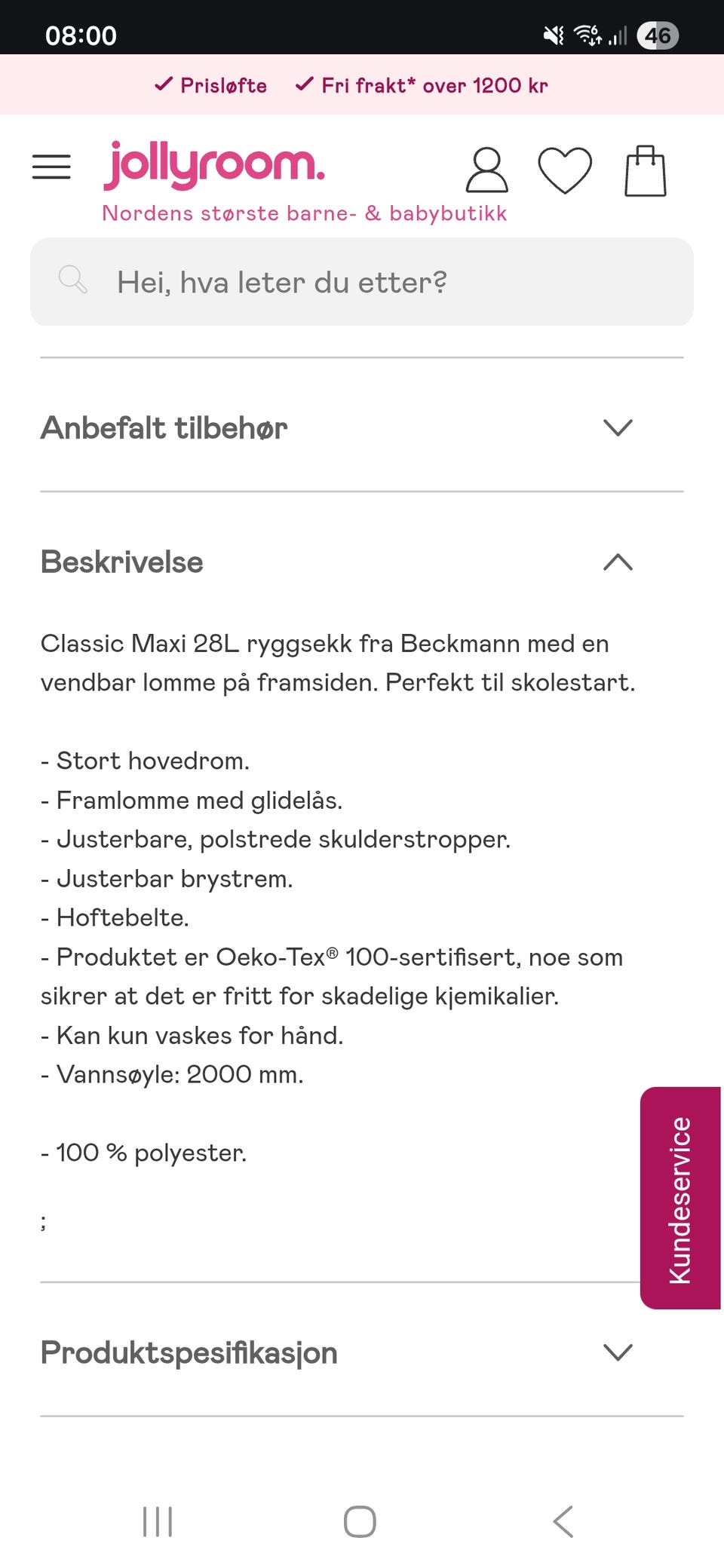Screen dimensions: 724x1568
Task: Select the Beskrivelse section header
Action: point(121,562)
